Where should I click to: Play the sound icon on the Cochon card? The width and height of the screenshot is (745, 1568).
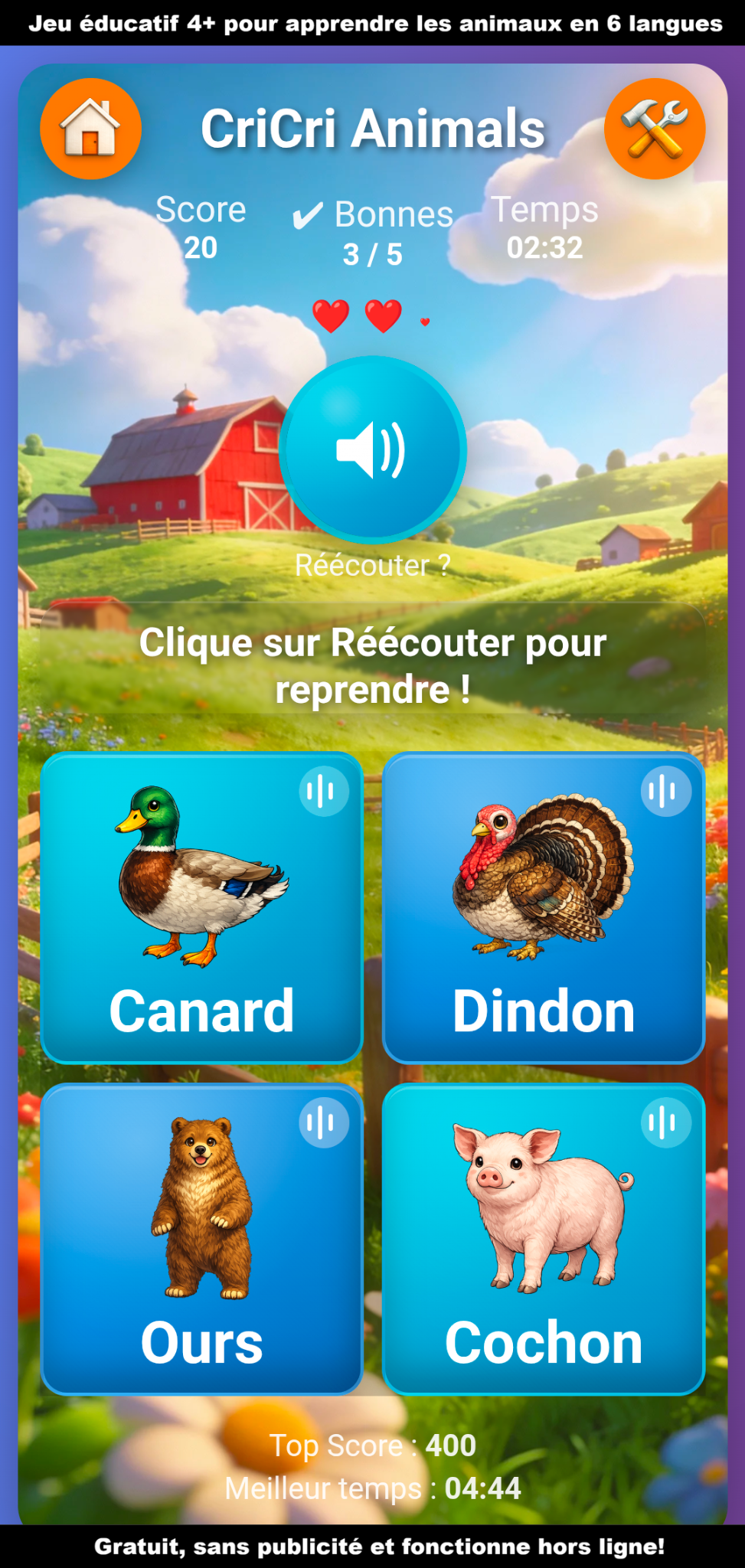(x=665, y=1122)
